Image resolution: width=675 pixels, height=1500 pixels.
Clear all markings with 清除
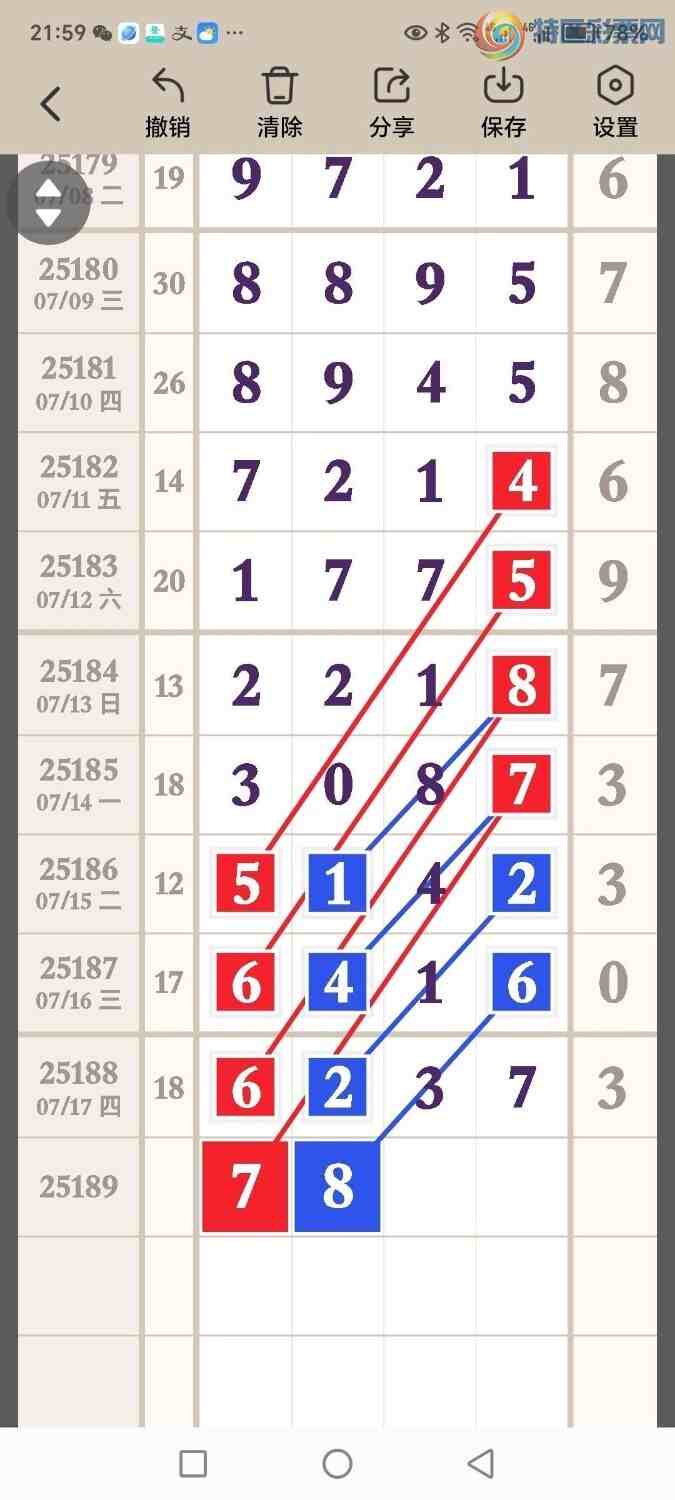pos(279,103)
